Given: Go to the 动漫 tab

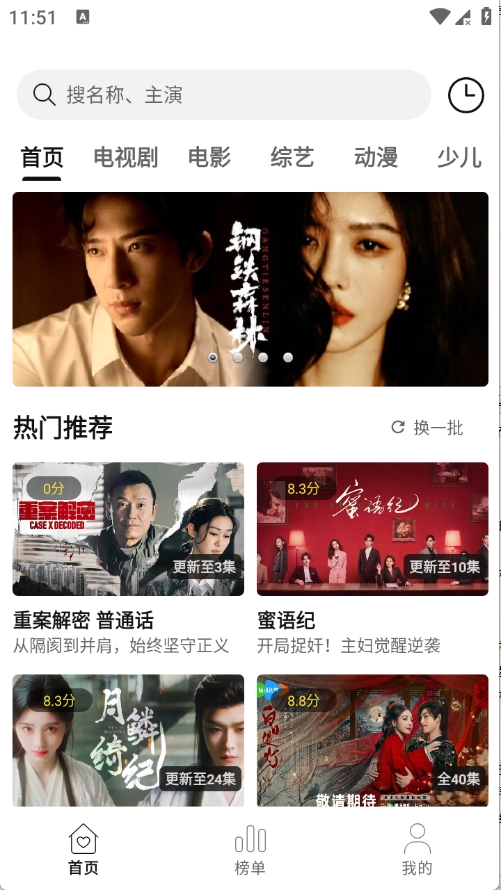Looking at the screenshot, I should pyautogui.click(x=376, y=157).
